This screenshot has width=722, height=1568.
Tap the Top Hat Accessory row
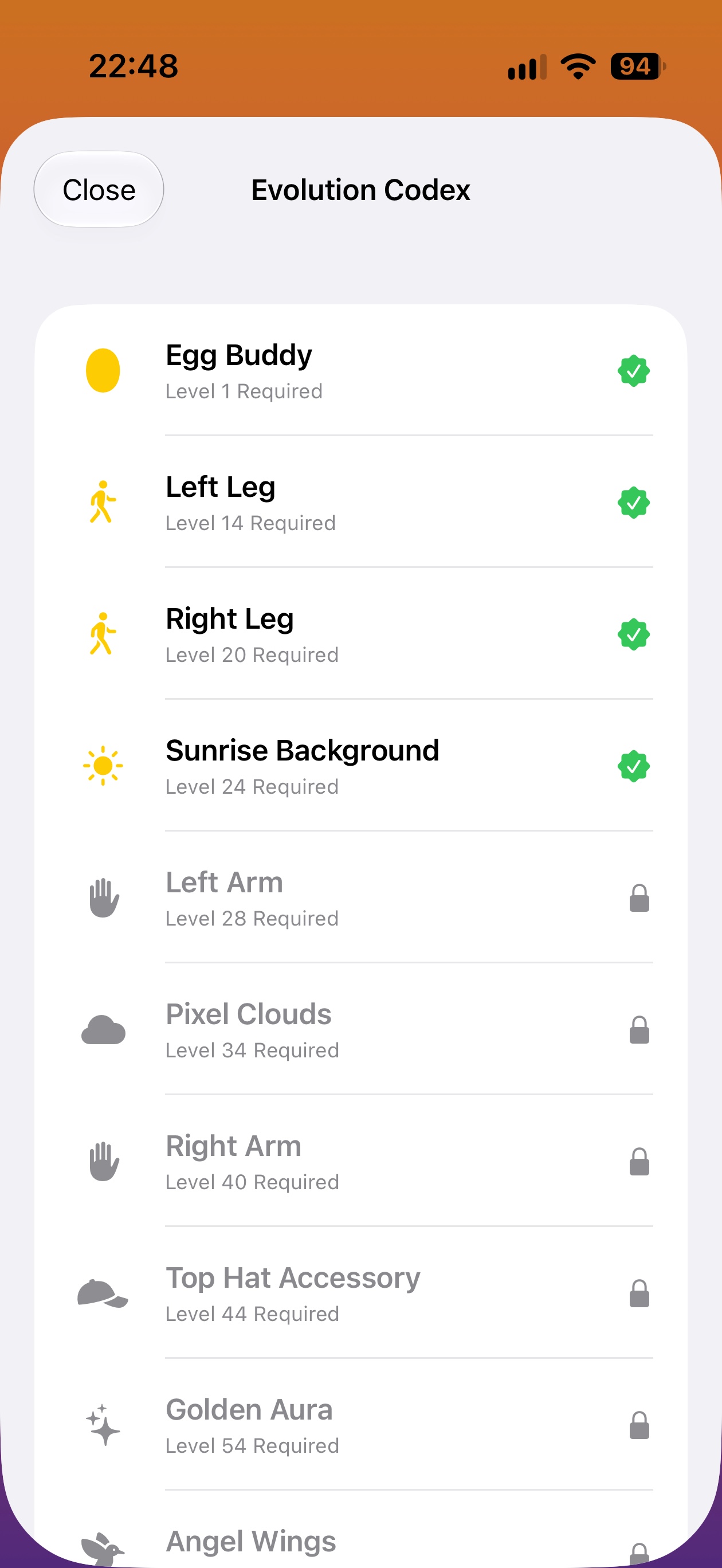pos(361,1293)
